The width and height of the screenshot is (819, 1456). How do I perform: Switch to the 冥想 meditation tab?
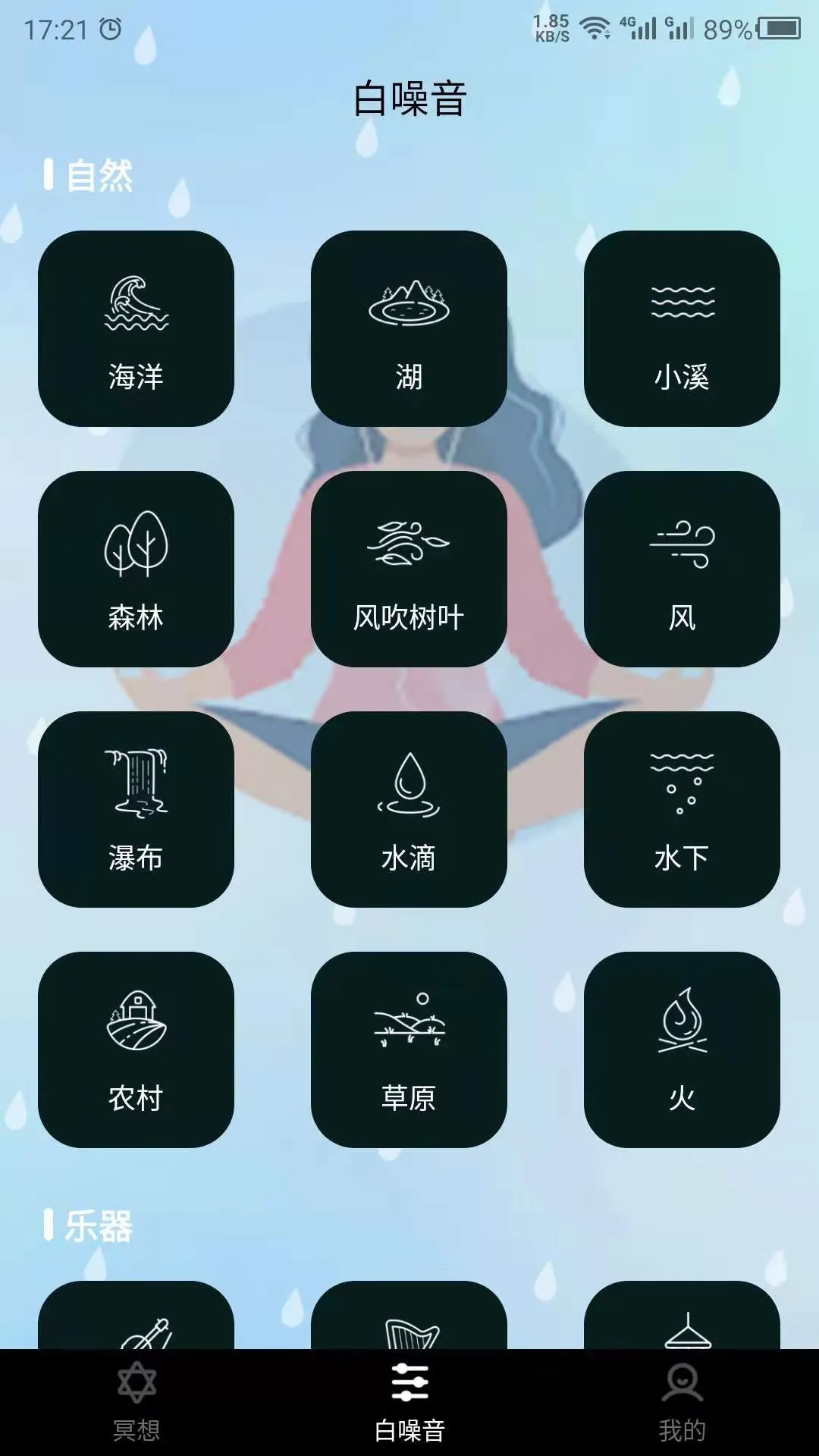tap(136, 1402)
